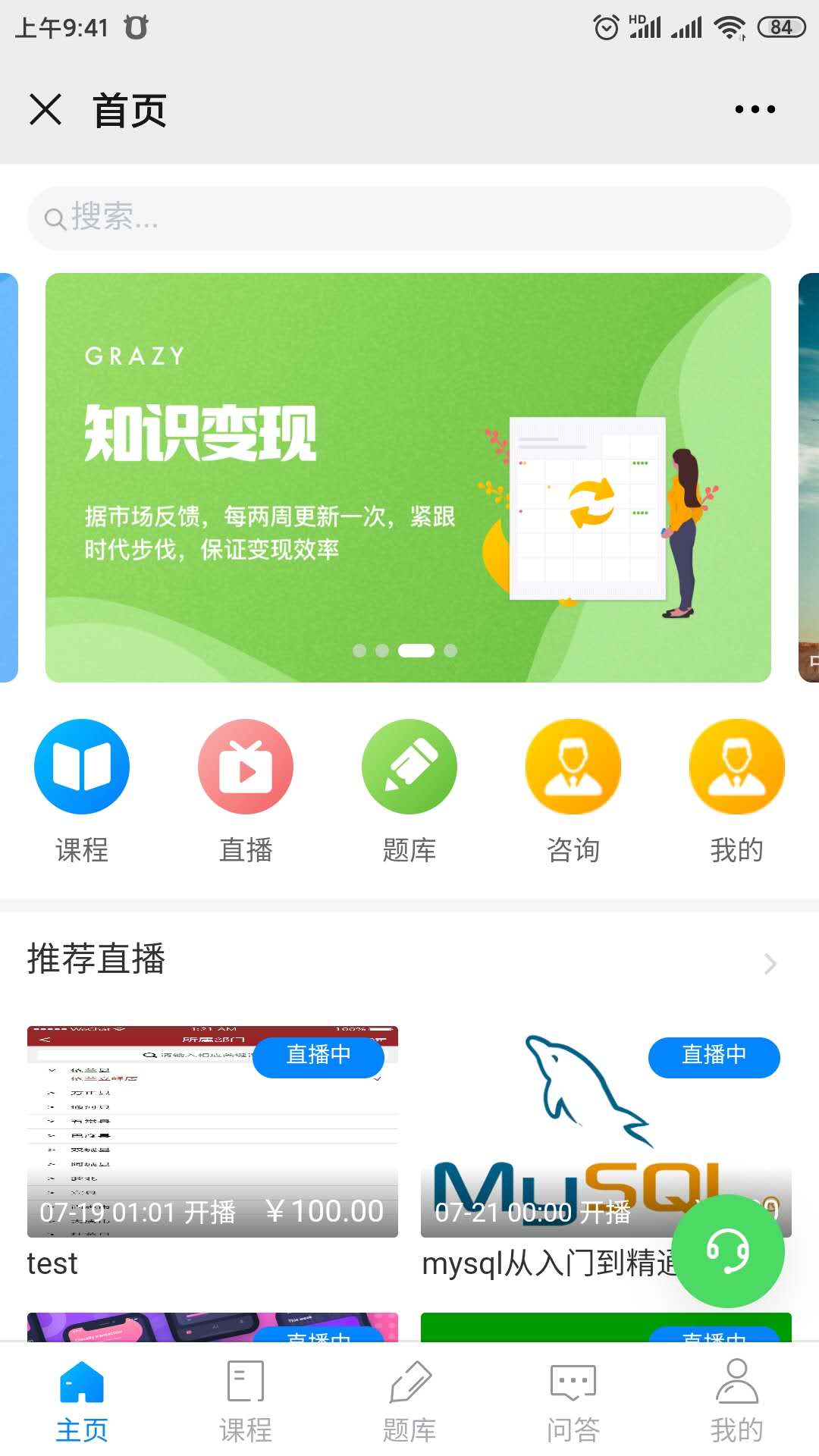Tap the last carousel dot indicator

click(x=450, y=651)
